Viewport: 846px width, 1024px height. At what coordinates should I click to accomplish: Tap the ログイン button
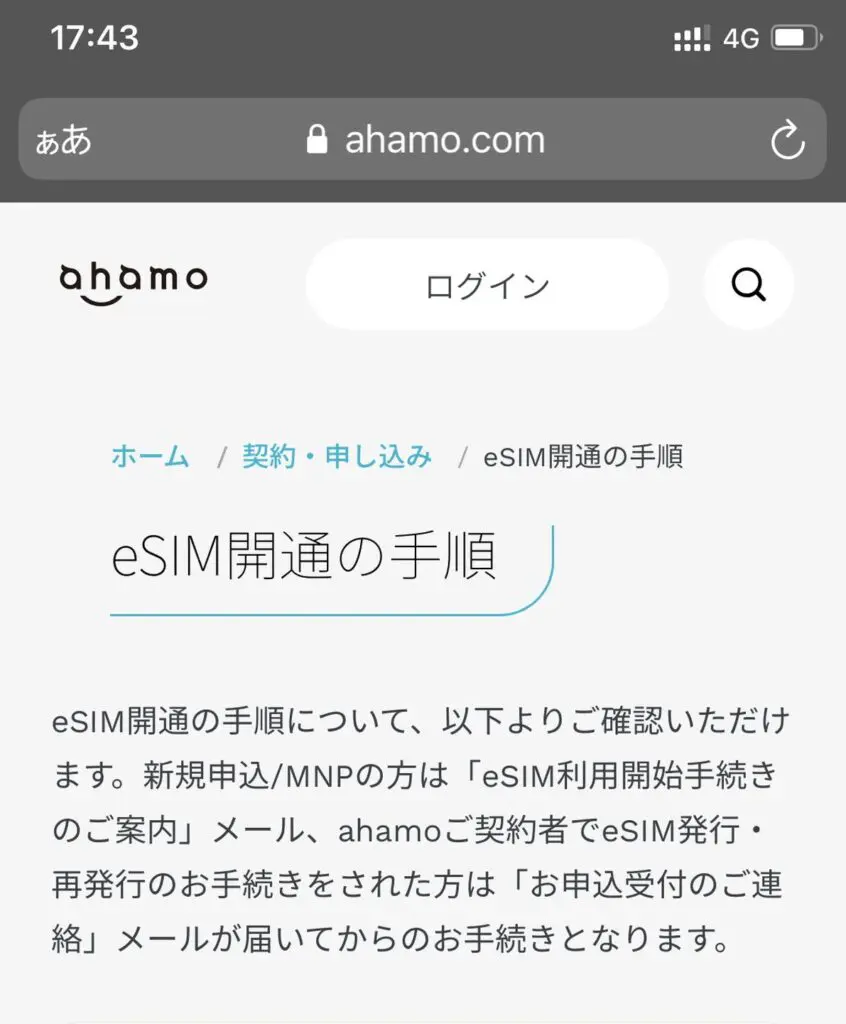coord(487,286)
